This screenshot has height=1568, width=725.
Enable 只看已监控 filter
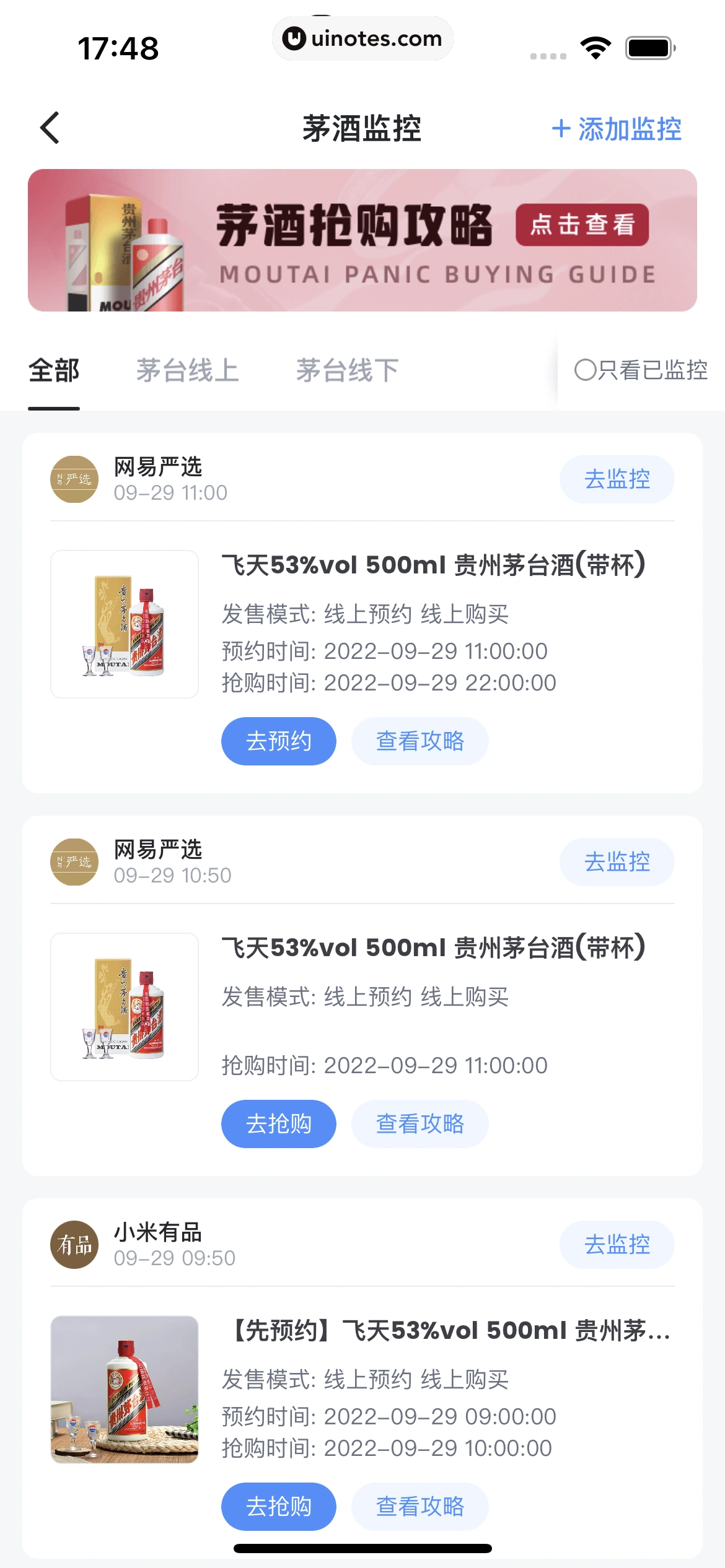point(640,370)
